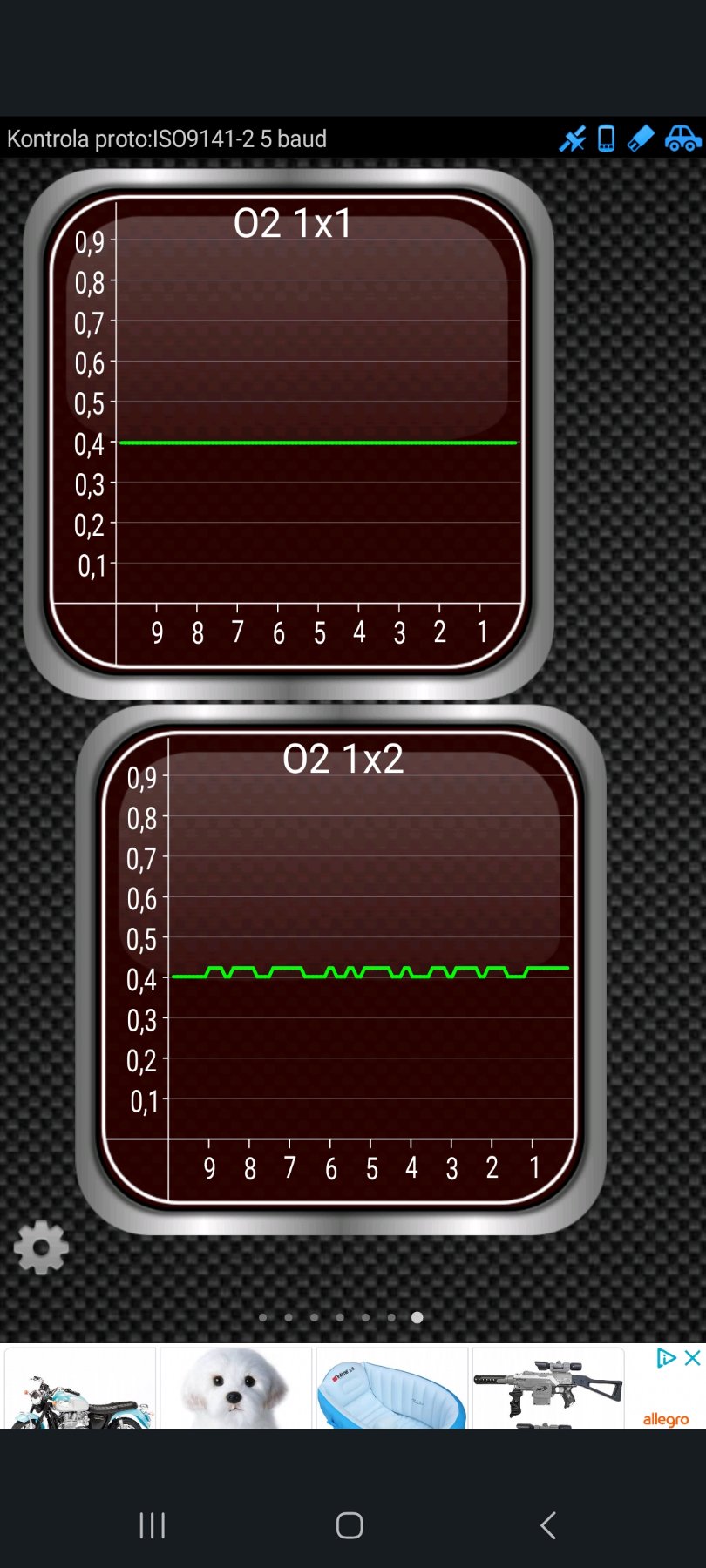Open the settings gear
Screen dimensions: 706x1568
(41, 1247)
